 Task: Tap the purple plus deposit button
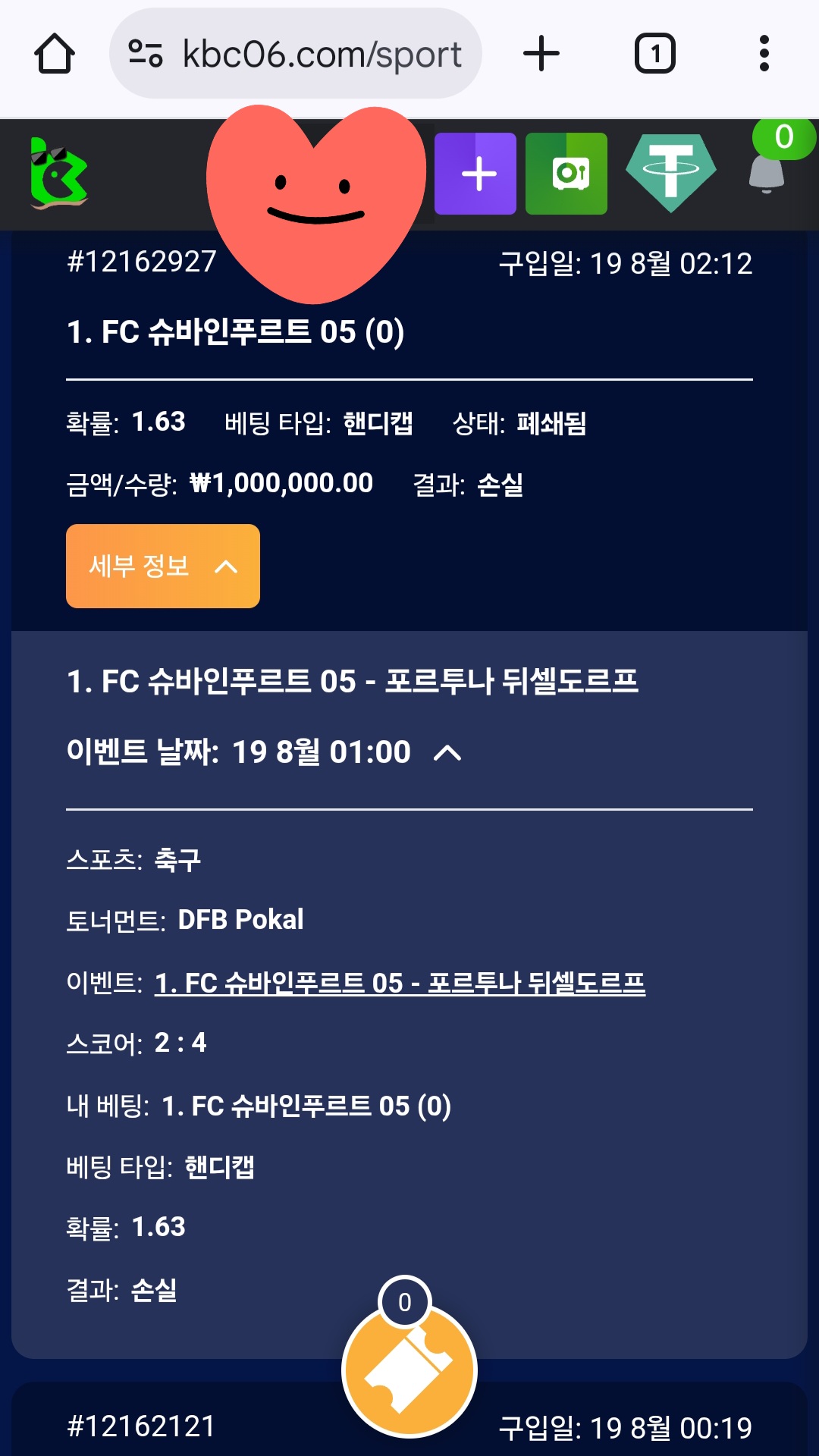(x=475, y=174)
